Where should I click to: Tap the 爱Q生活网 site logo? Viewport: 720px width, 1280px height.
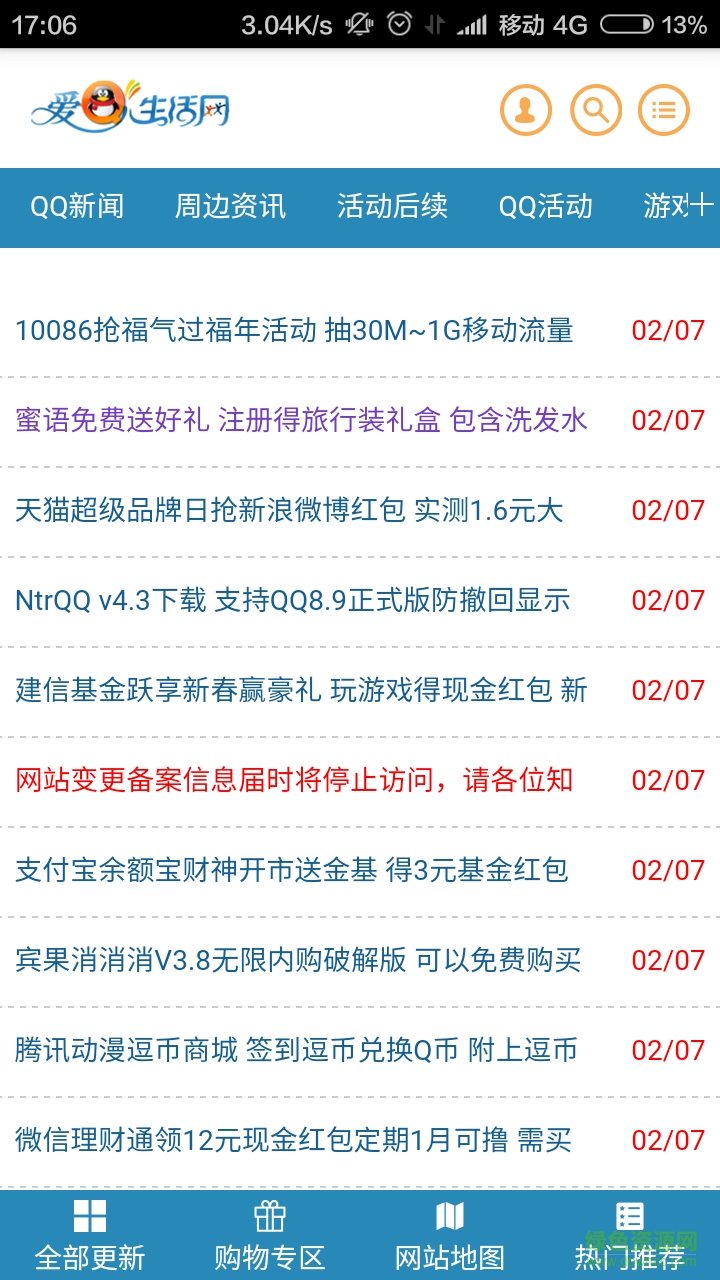tap(130, 108)
